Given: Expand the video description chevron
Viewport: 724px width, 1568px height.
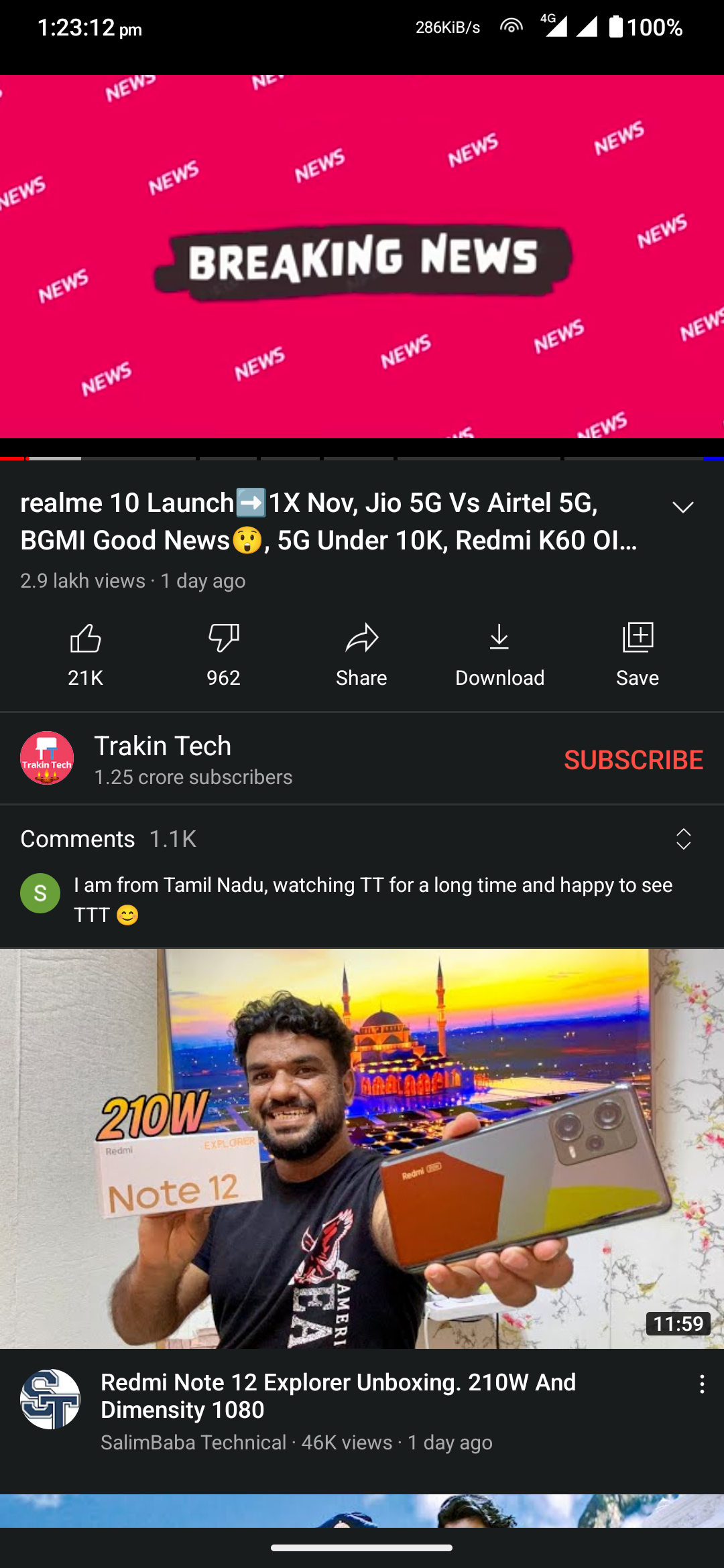Looking at the screenshot, I should pos(683,508).
